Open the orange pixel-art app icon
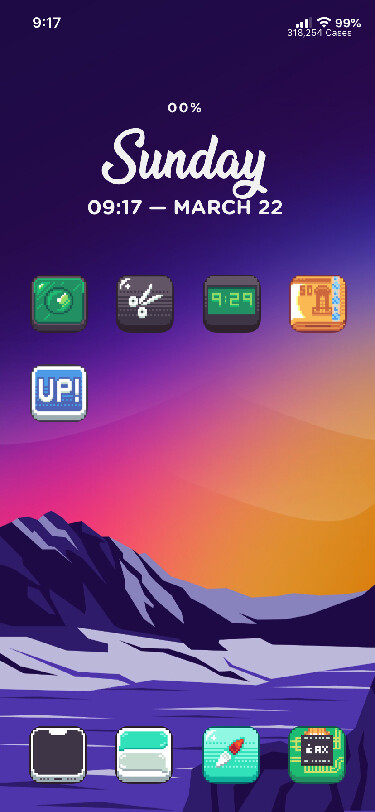Image resolution: width=375 pixels, height=812 pixels. point(318,303)
